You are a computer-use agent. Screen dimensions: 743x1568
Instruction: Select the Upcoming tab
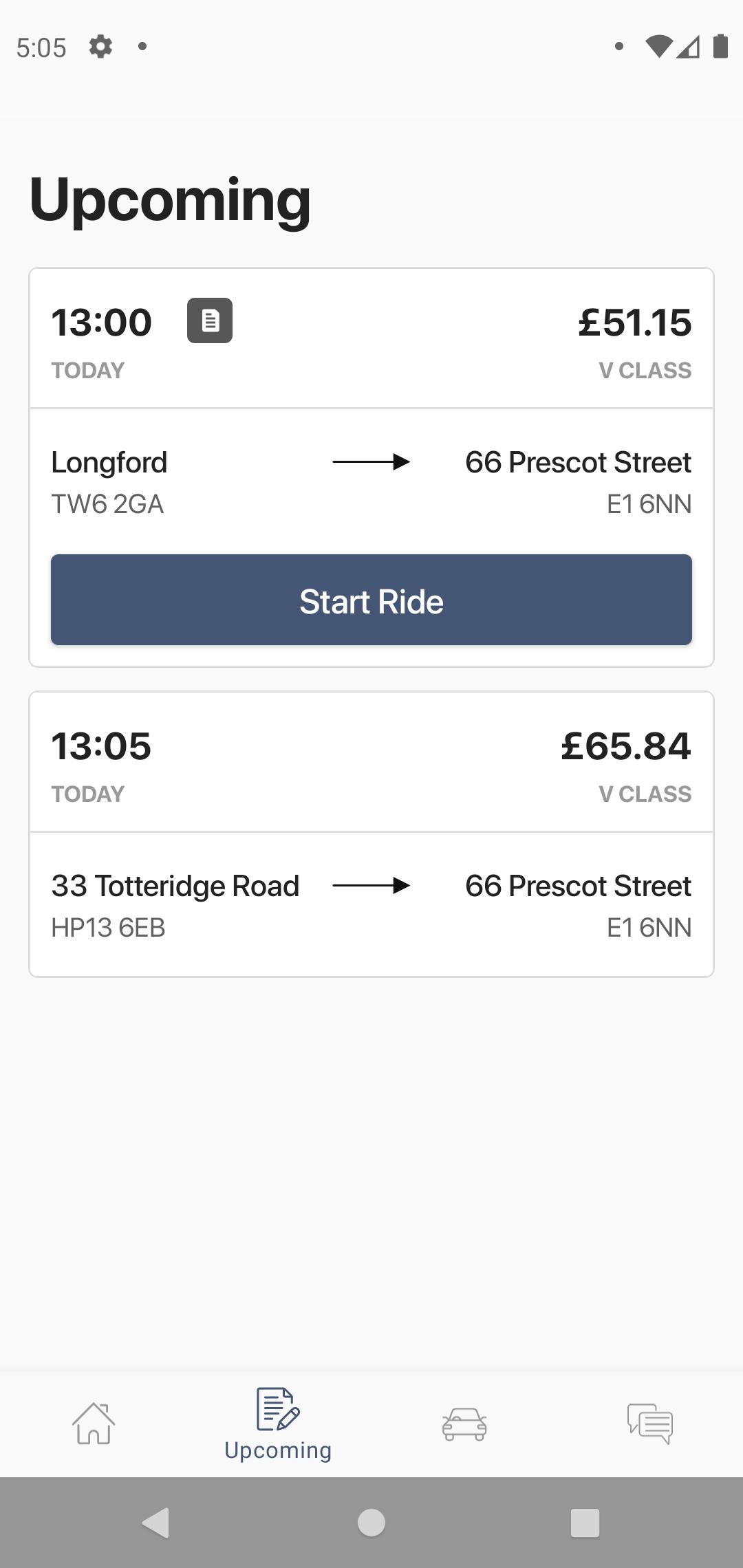click(279, 1424)
